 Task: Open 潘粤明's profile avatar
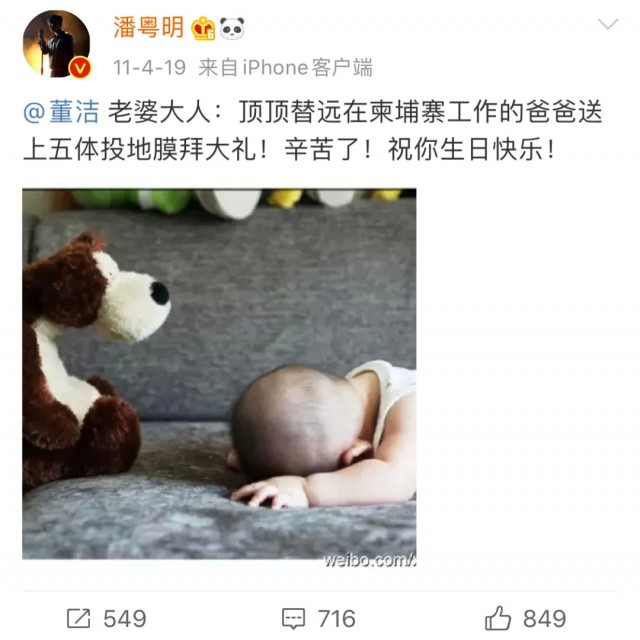click(x=56, y=44)
